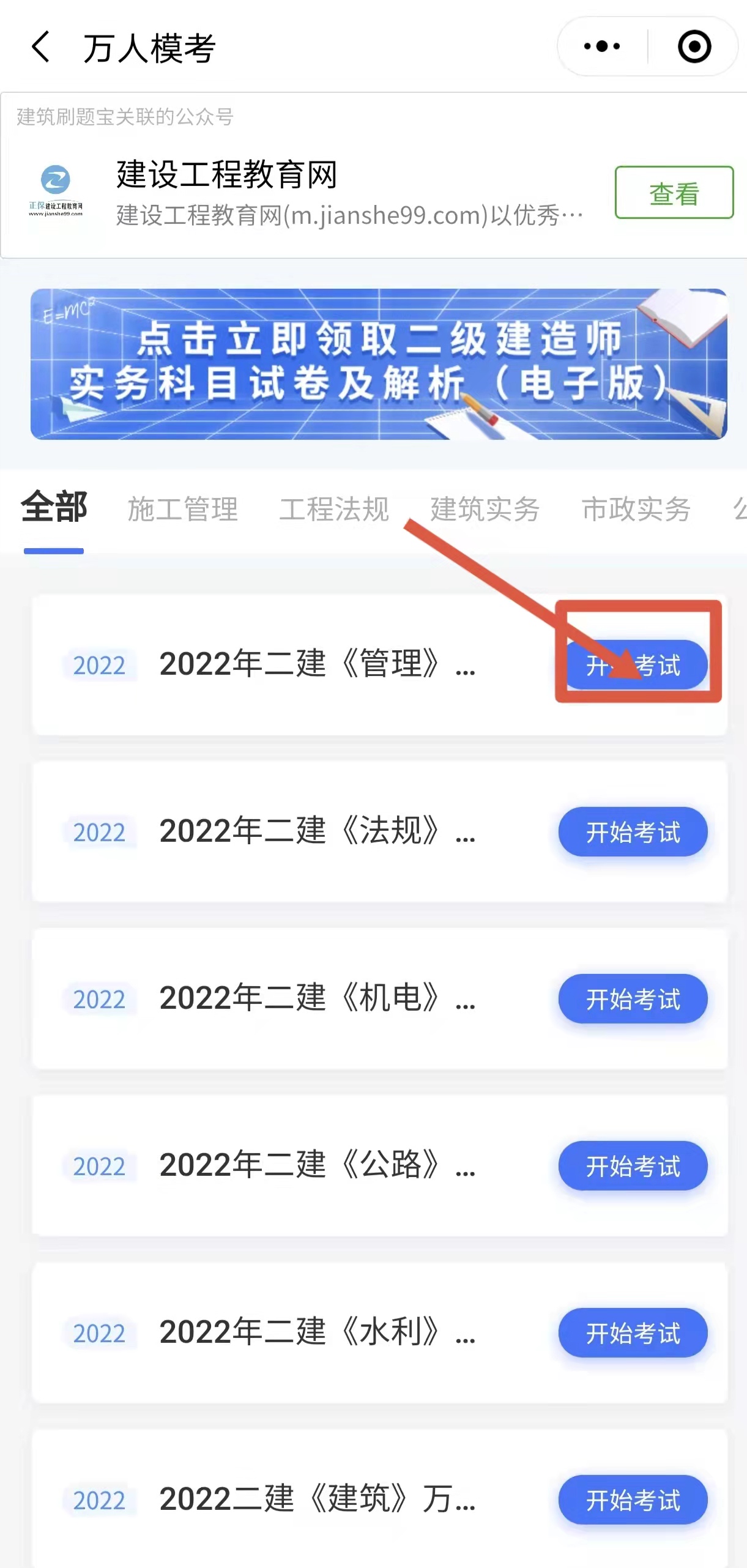This screenshot has height=1568, width=747.
Task: Start the 2022年二建《法规》 exam
Action: tap(633, 832)
